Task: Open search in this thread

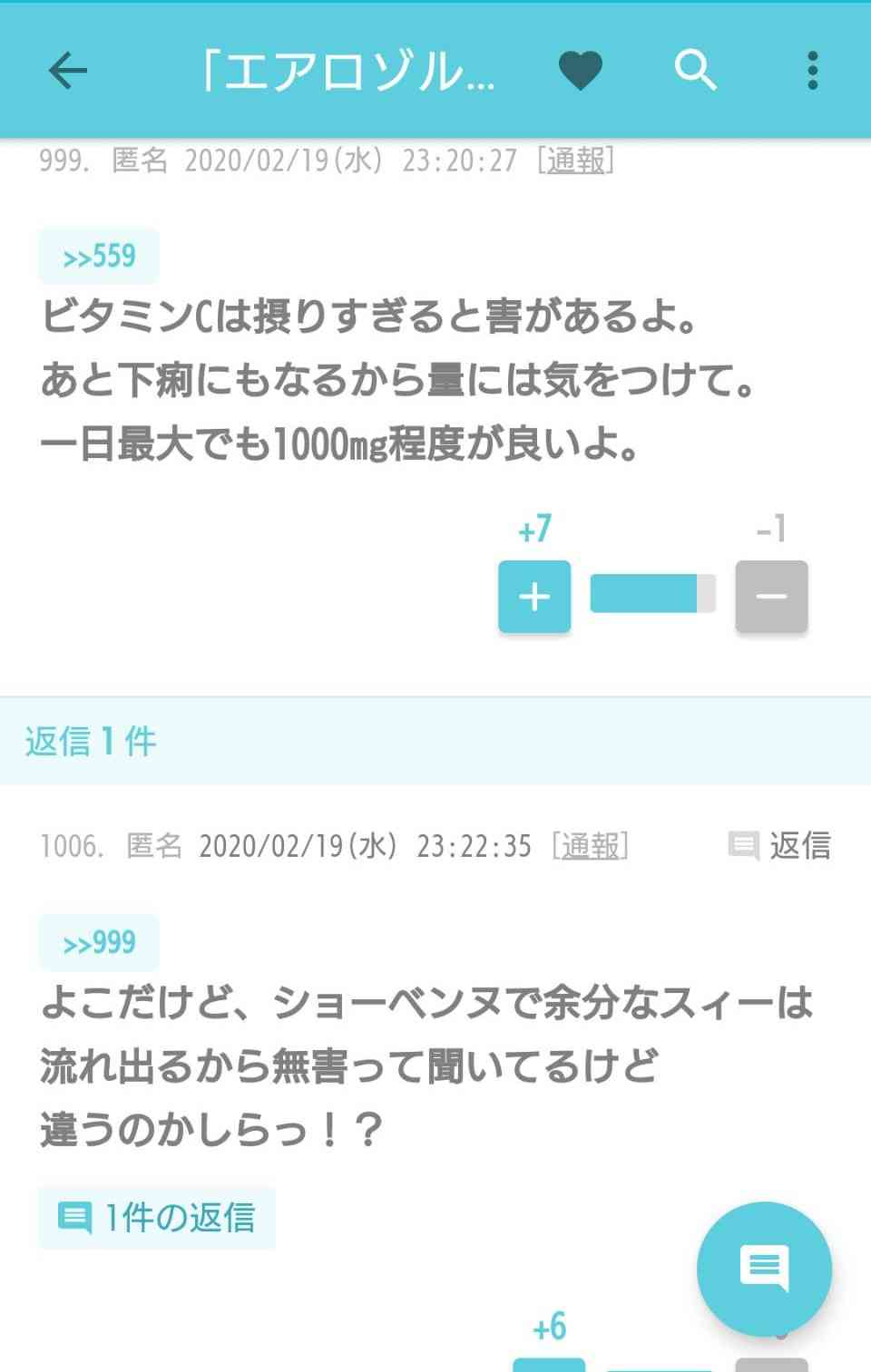Action: [x=695, y=70]
